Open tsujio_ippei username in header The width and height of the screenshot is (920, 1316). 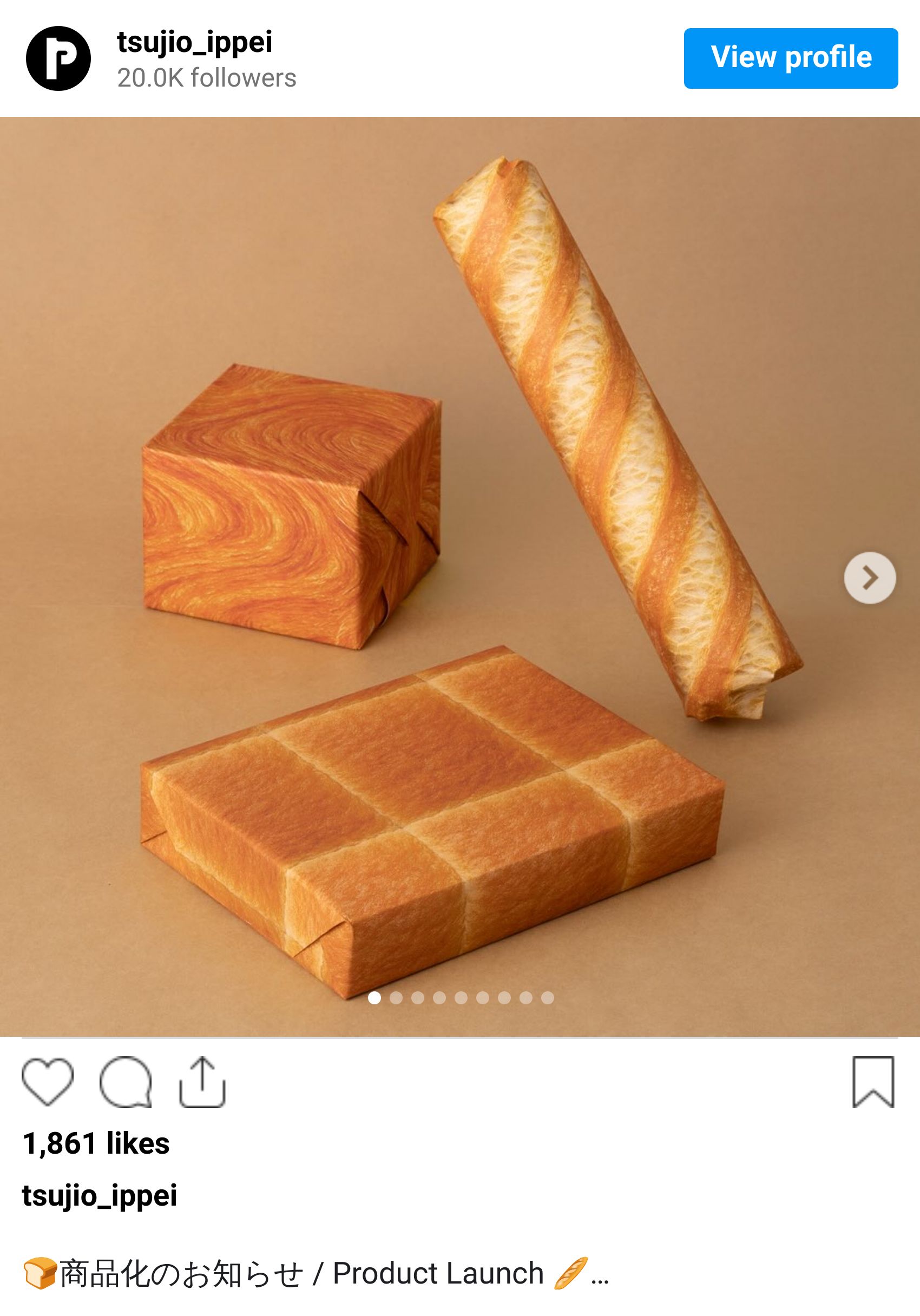click(x=194, y=42)
